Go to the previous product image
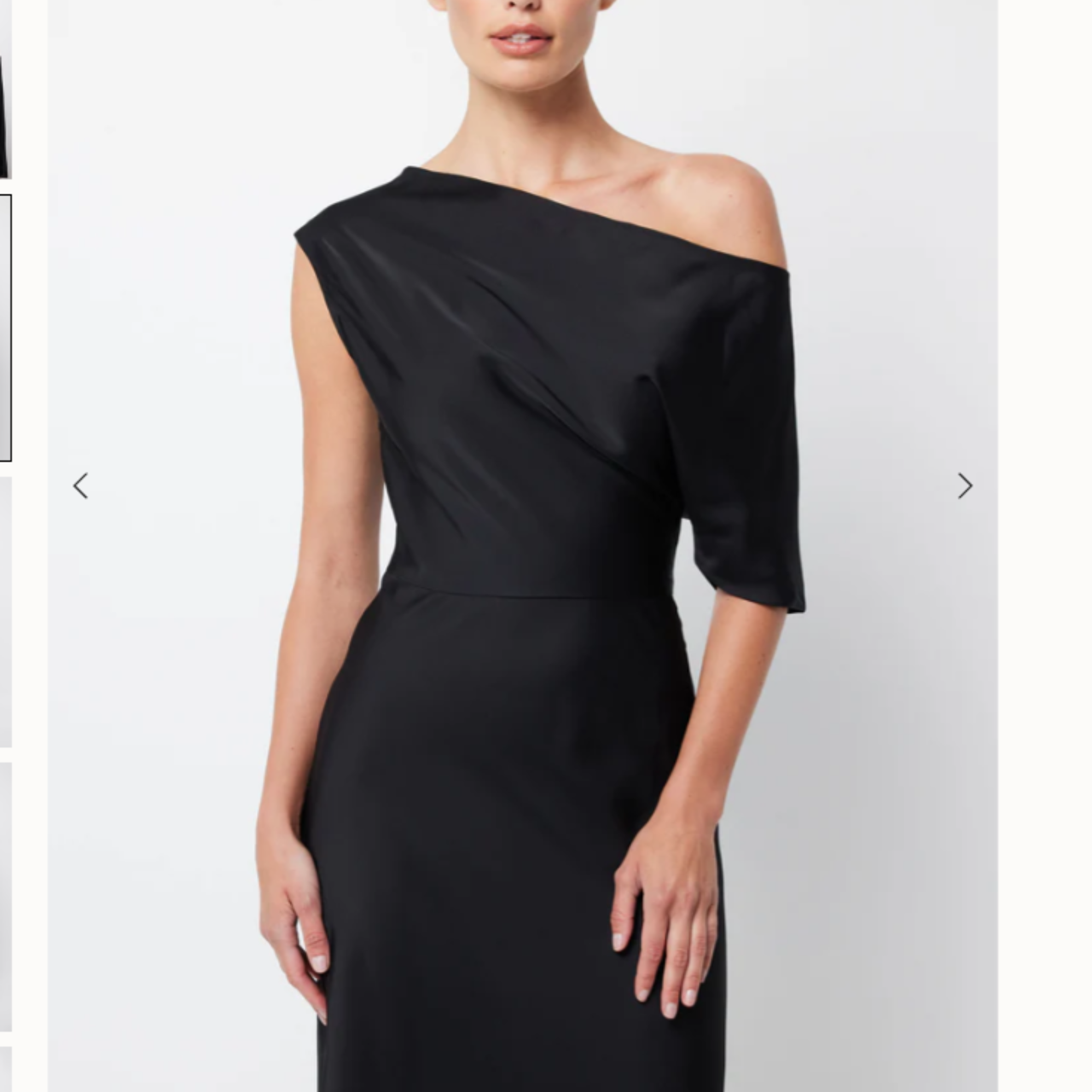This screenshot has width=1092, height=1092. (81, 486)
